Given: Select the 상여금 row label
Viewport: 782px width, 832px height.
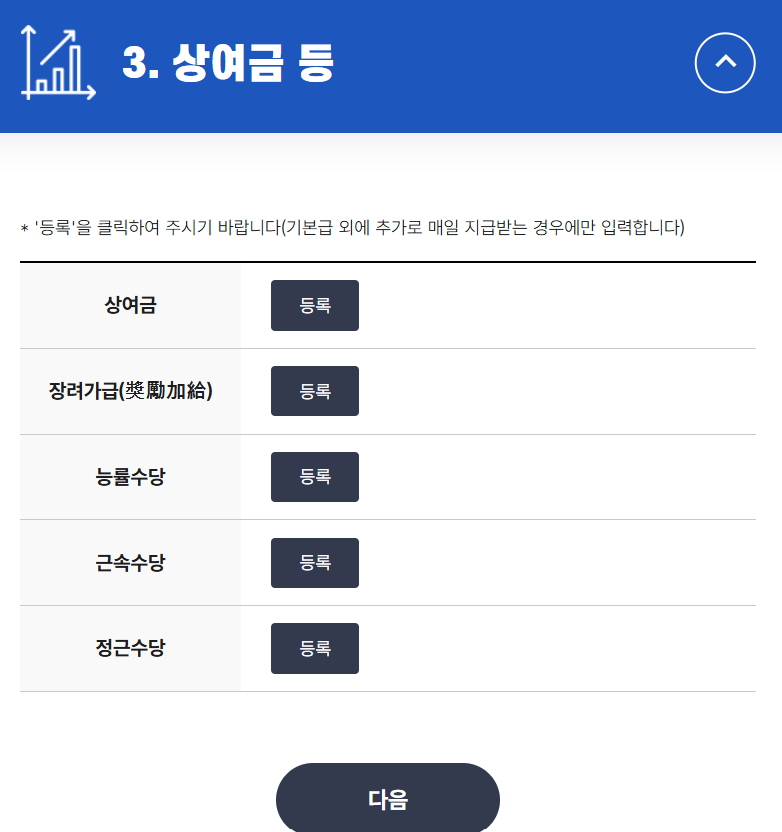Looking at the screenshot, I should click(130, 305).
